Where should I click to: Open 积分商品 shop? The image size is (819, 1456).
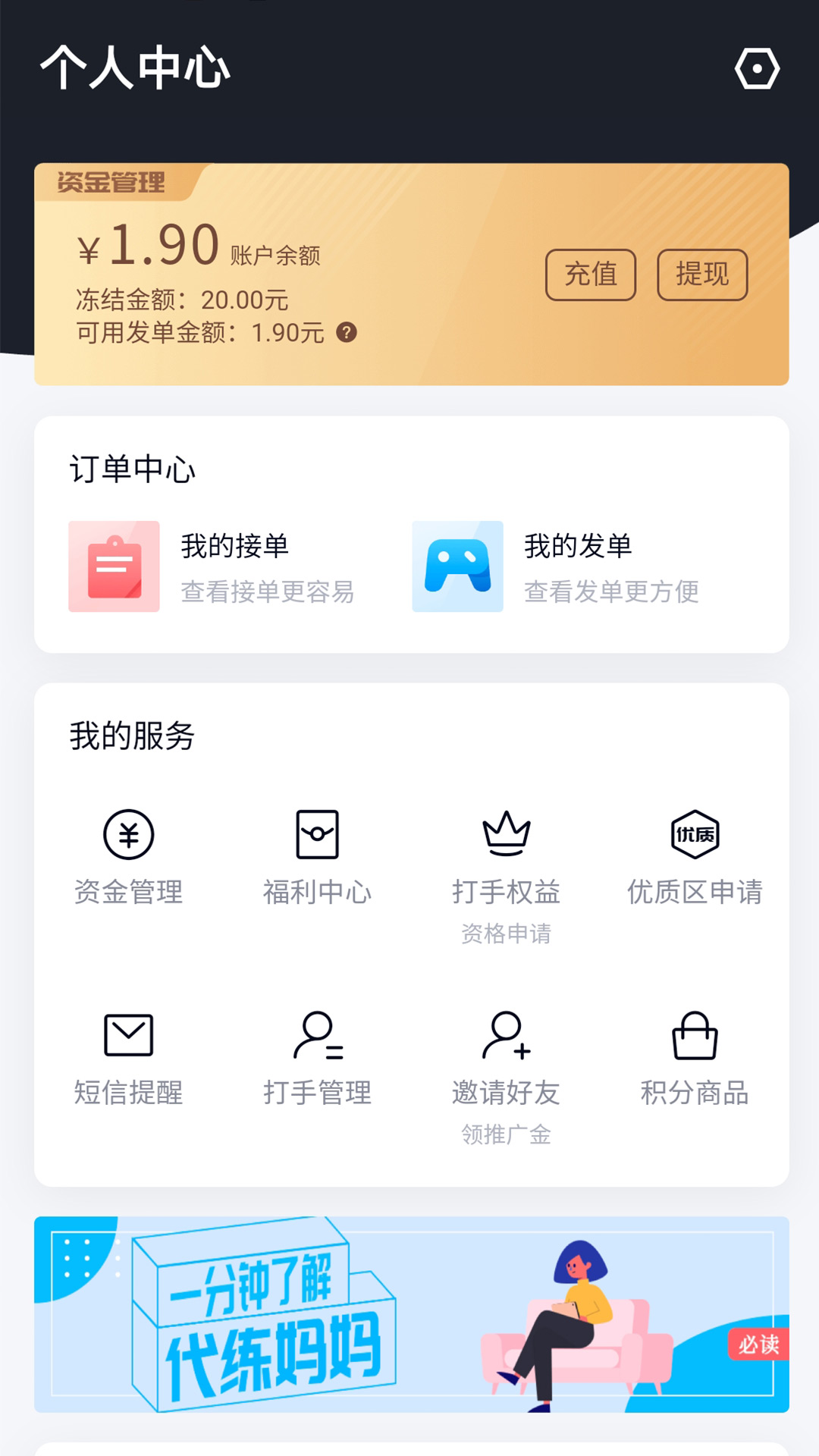point(695,1058)
